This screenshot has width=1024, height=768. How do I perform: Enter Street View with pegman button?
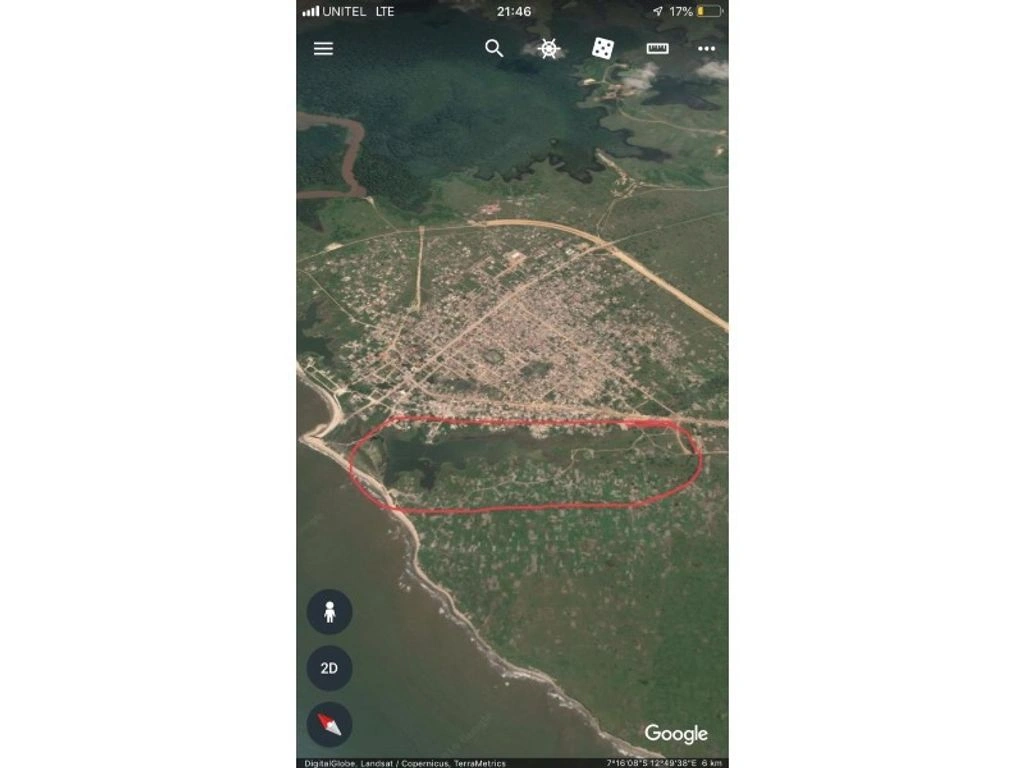(329, 611)
